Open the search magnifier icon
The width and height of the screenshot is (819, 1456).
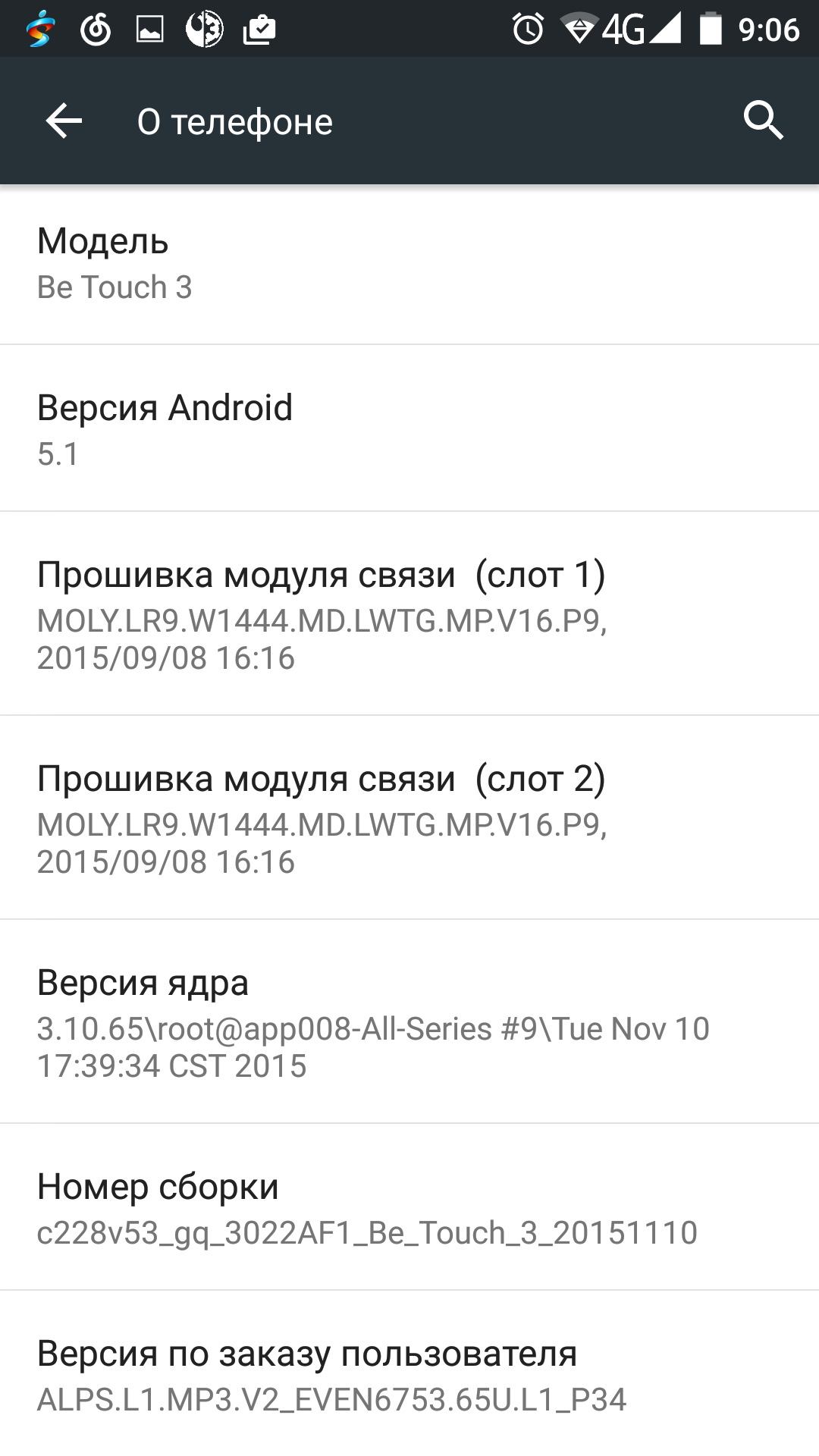tap(762, 121)
